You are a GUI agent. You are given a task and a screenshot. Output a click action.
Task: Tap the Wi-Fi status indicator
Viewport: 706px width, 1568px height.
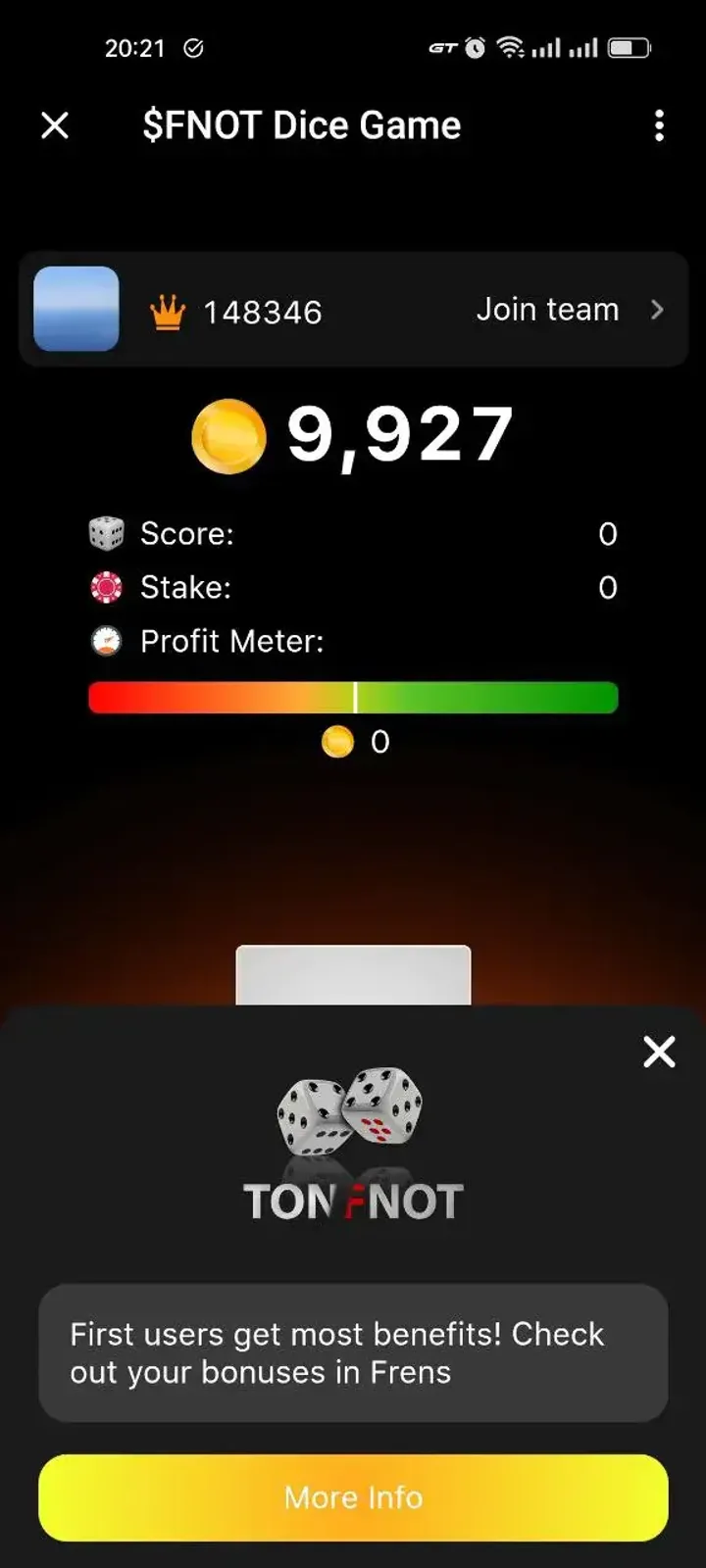[x=511, y=47]
